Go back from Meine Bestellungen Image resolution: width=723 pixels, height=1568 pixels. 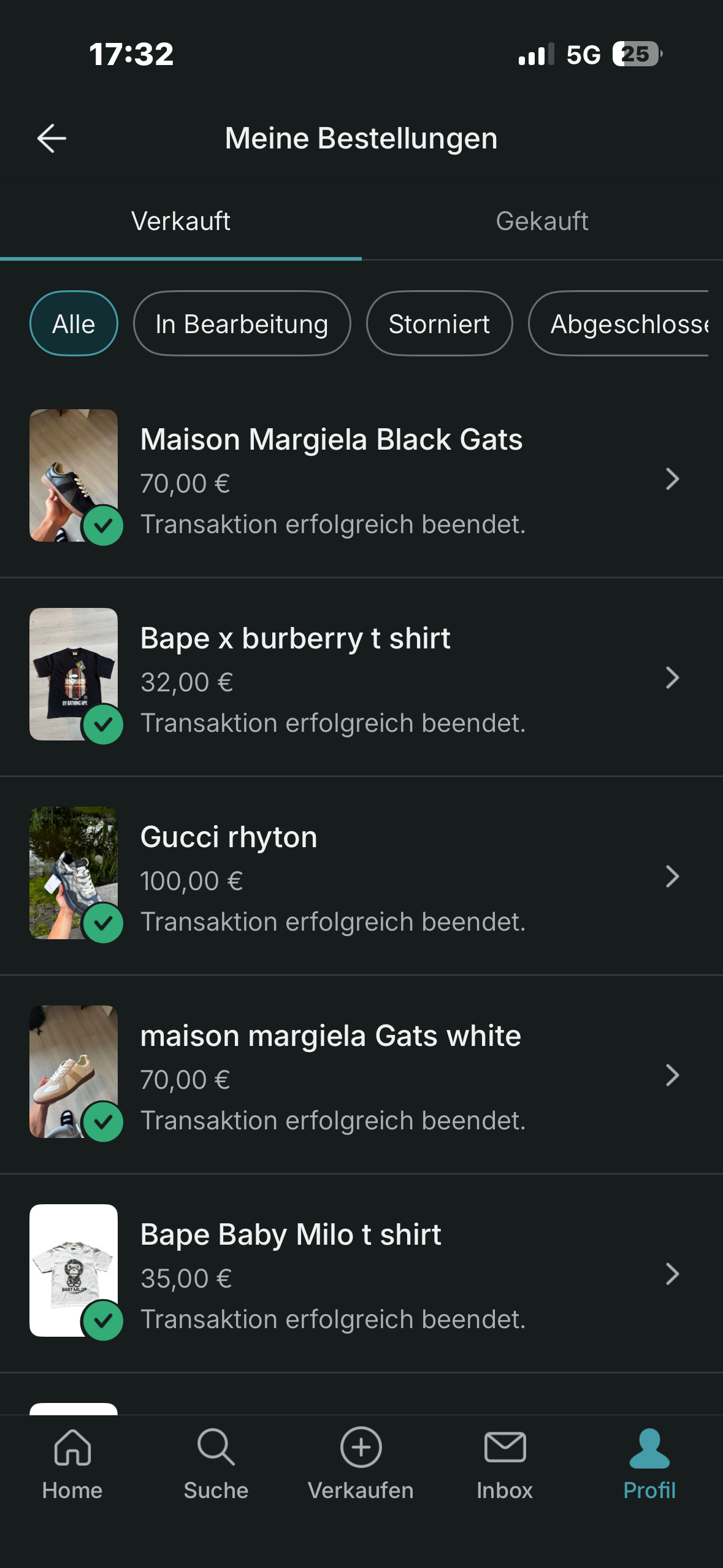coord(52,139)
